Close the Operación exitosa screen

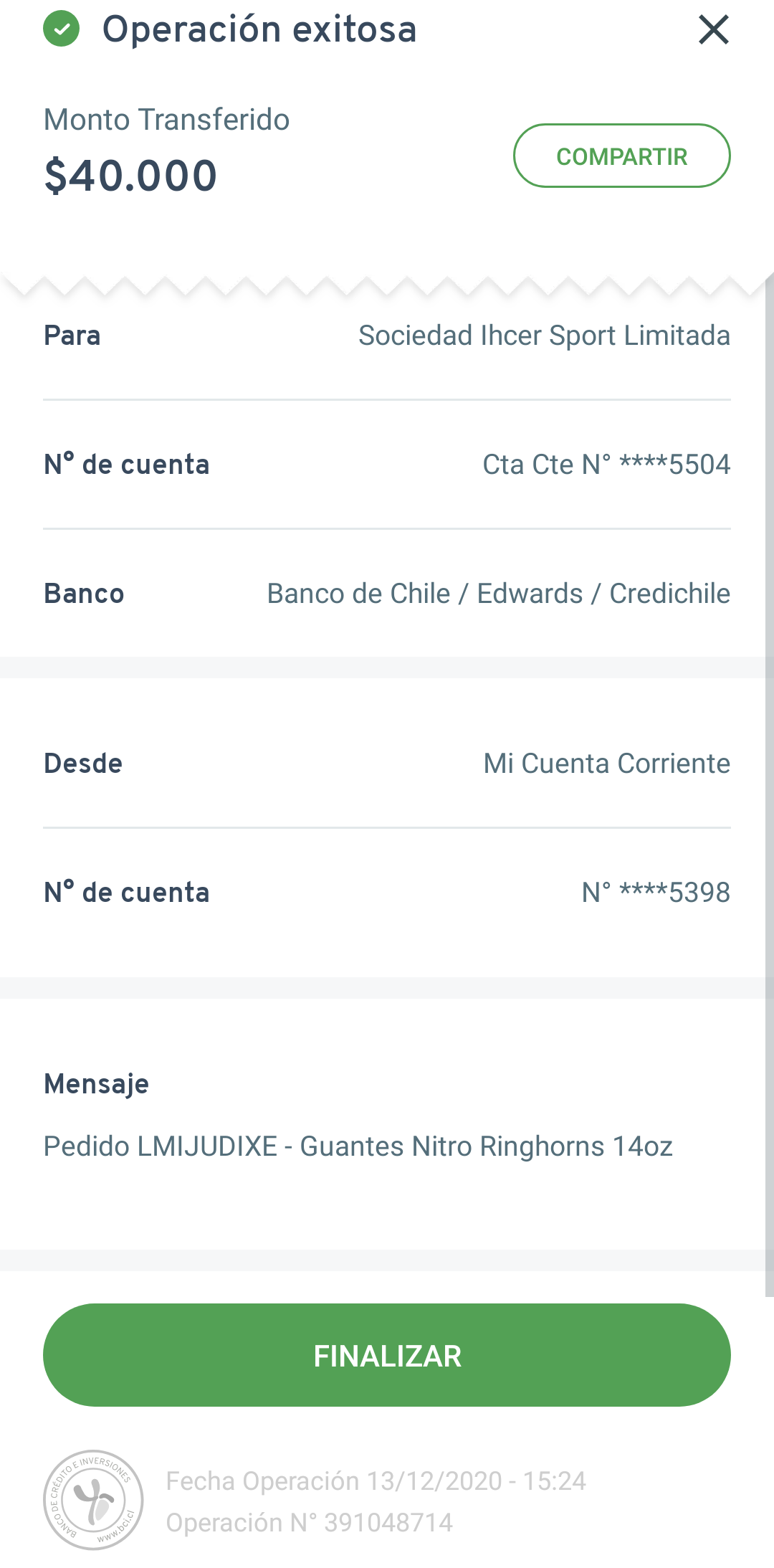click(714, 30)
